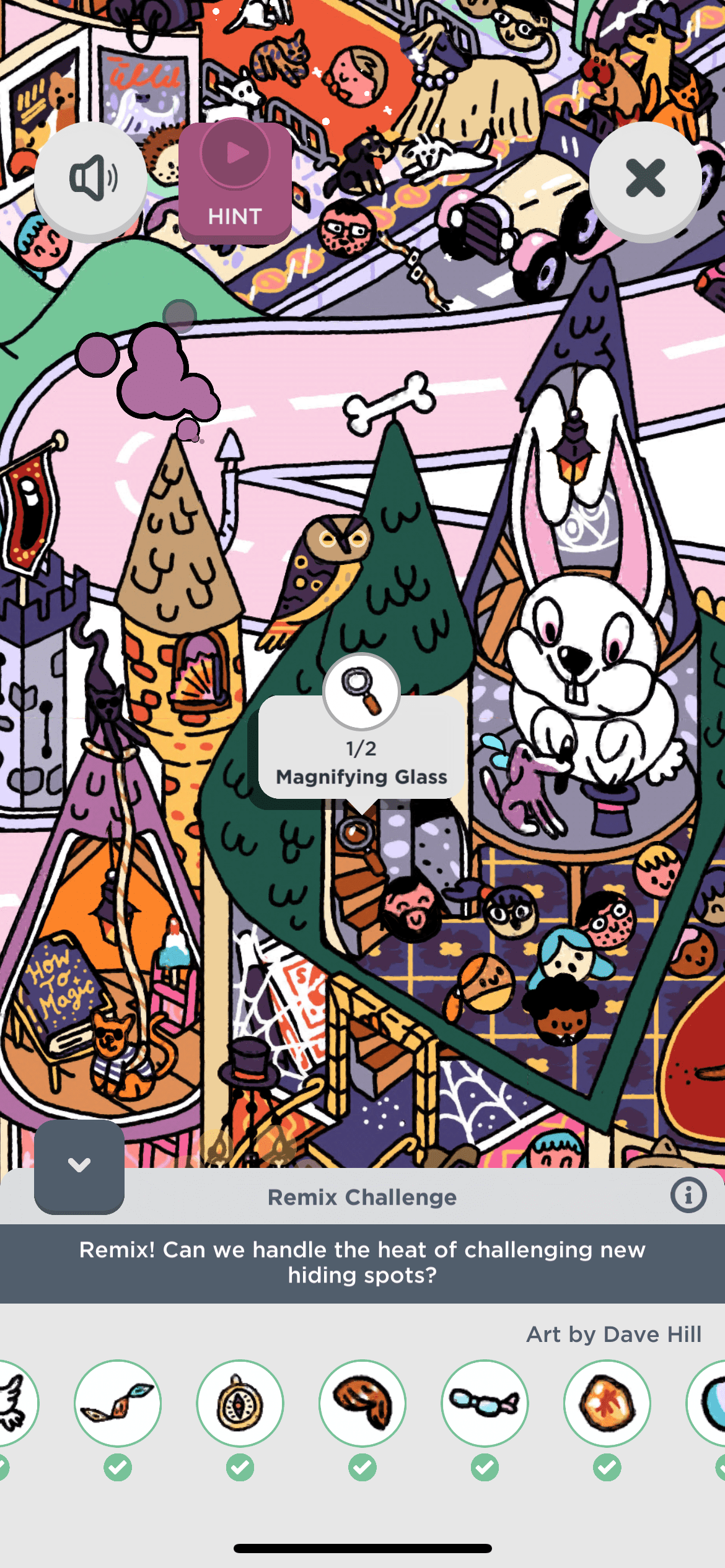Close the hidden object game
This screenshot has width=725, height=1568.
[645, 178]
